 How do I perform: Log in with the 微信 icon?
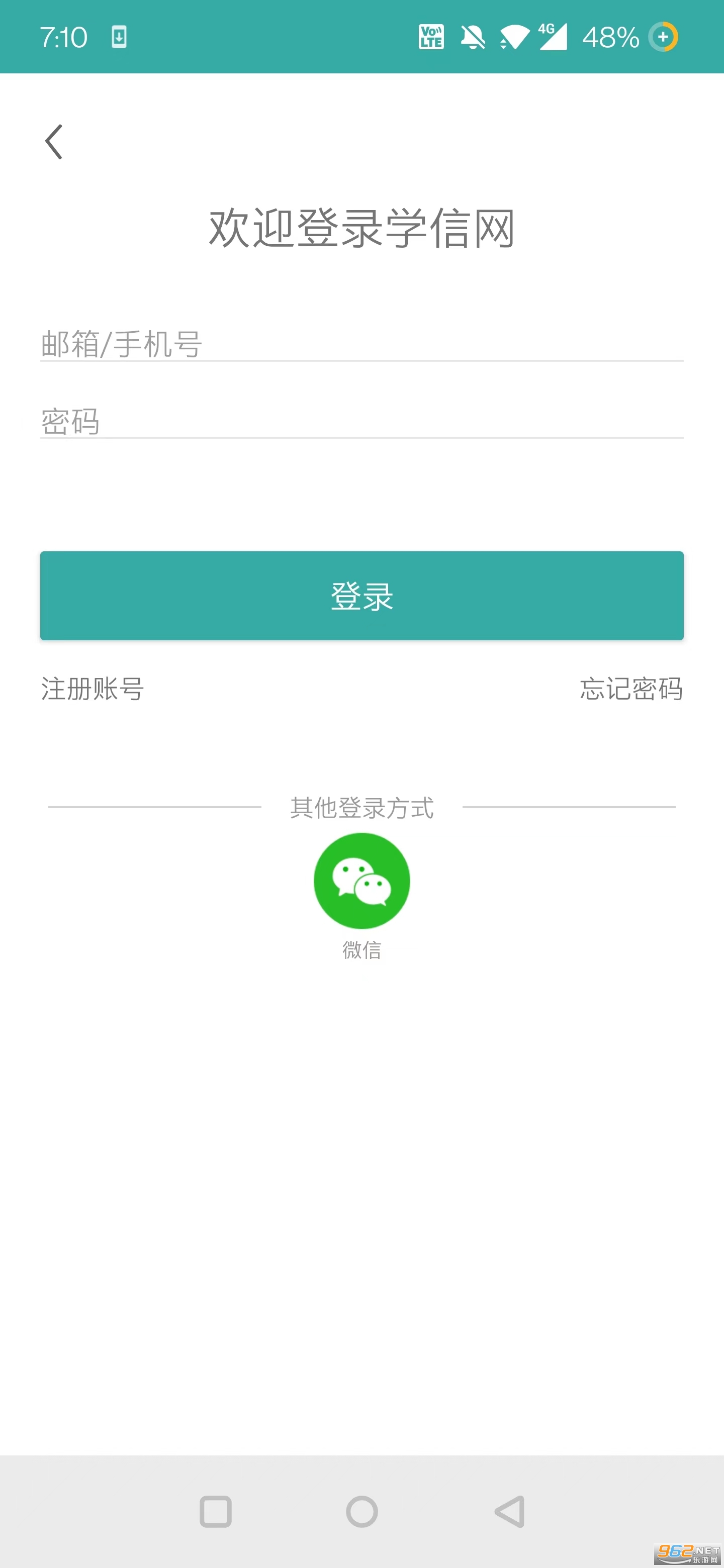coord(361,881)
